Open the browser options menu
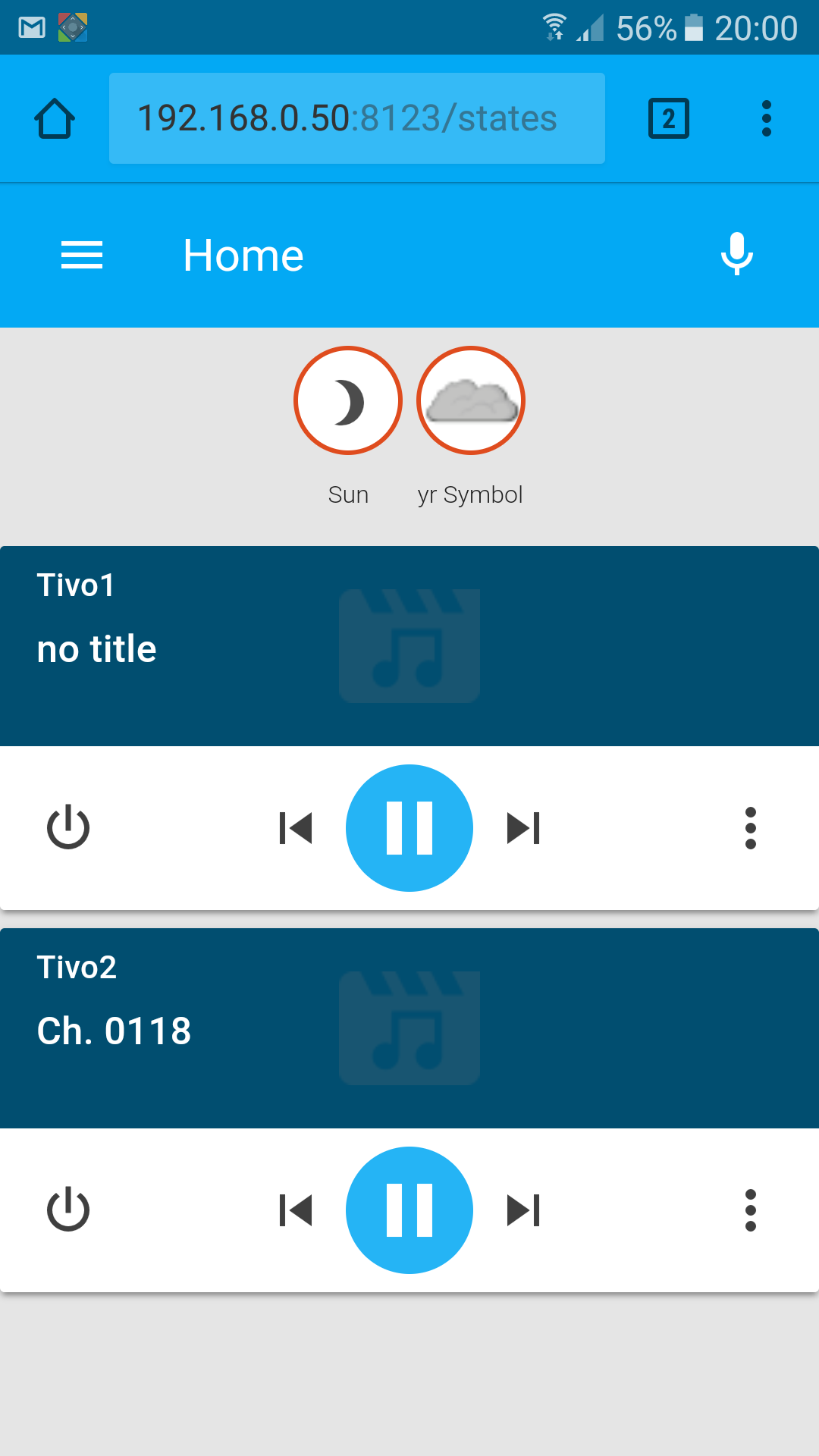The image size is (819, 1456). (766, 118)
